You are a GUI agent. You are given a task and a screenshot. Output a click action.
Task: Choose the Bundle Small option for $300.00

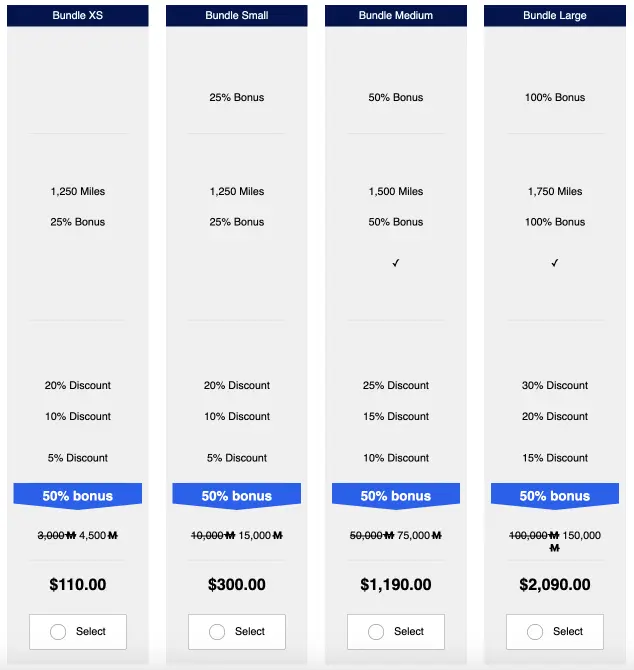(x=237, y=631)
